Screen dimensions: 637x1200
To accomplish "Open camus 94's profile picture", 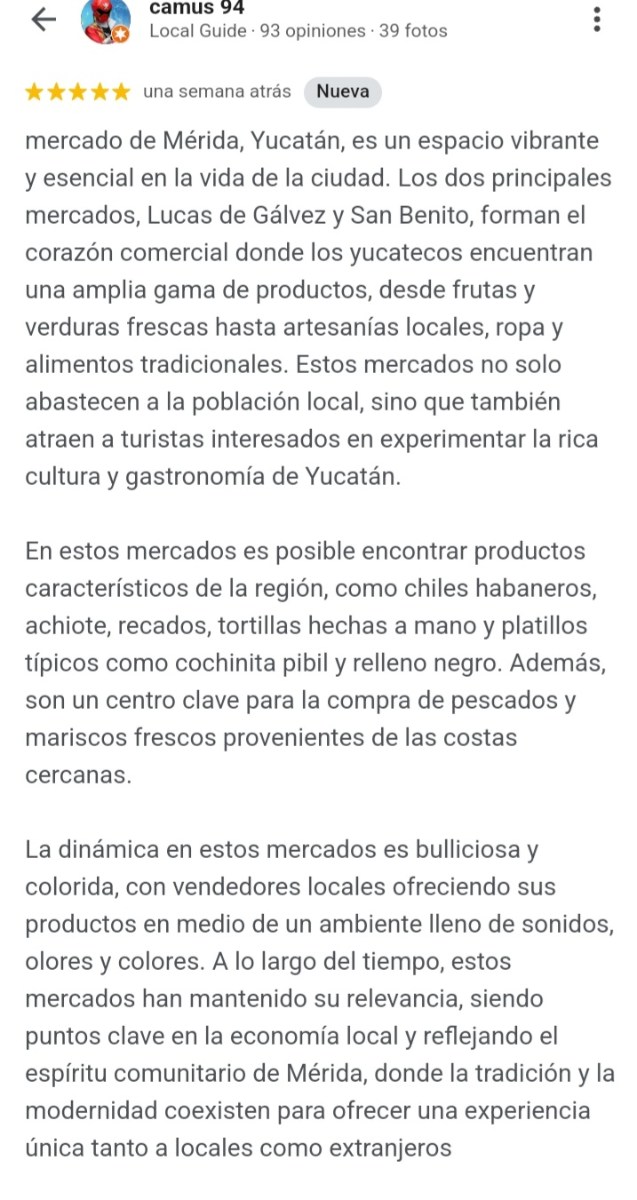I will [105, 20].
